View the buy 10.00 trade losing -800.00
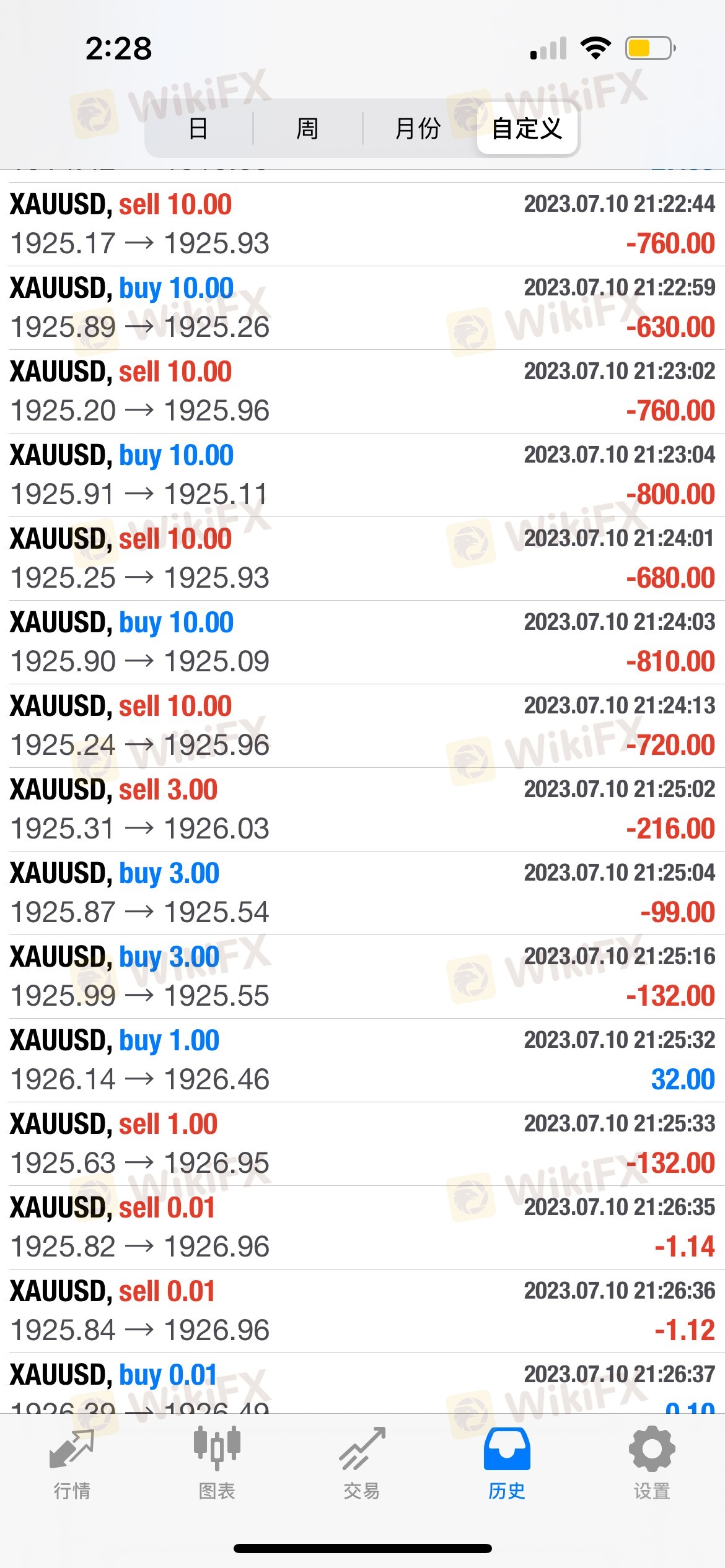Viewport: 725px width, 1568px height. pos(362,475)
